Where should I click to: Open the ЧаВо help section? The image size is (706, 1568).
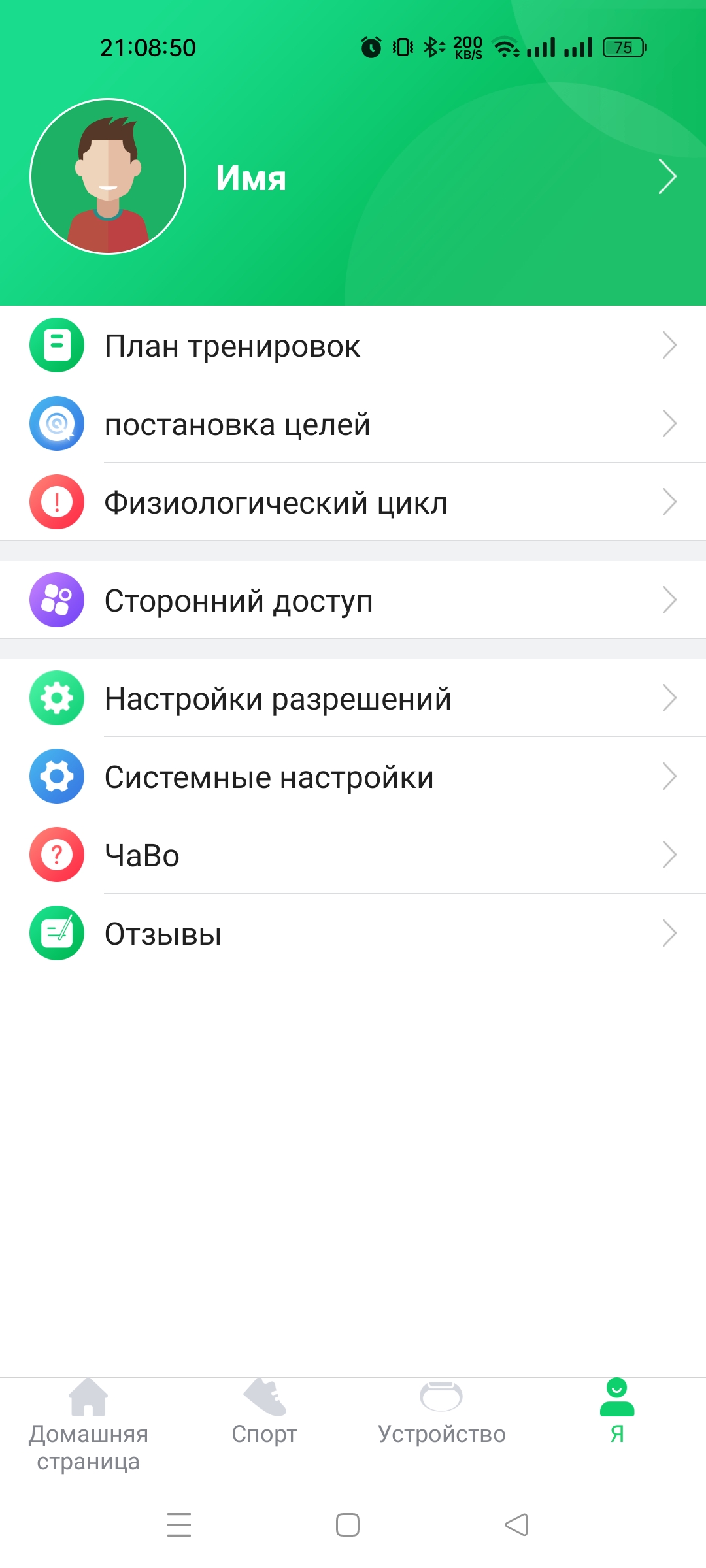tap(353, 855)
